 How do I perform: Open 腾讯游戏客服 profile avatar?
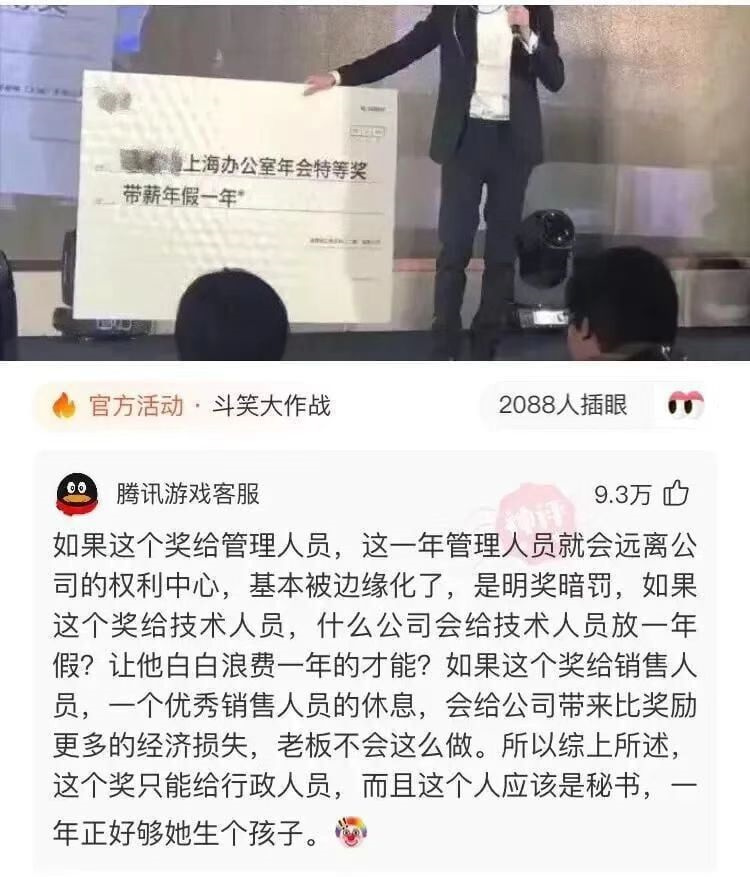coord(77,494)
